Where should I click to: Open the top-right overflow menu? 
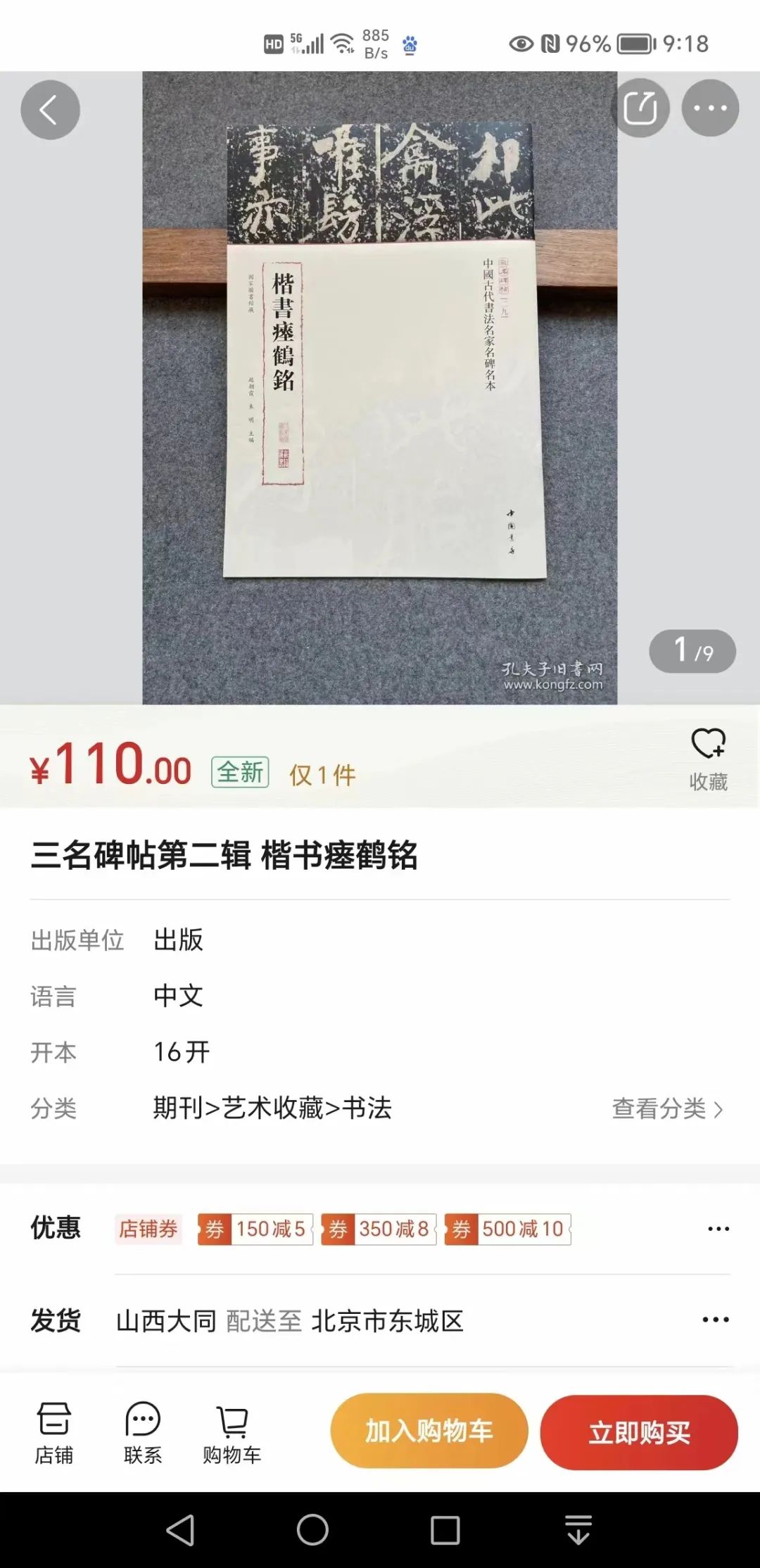click(x=710, y=108)
